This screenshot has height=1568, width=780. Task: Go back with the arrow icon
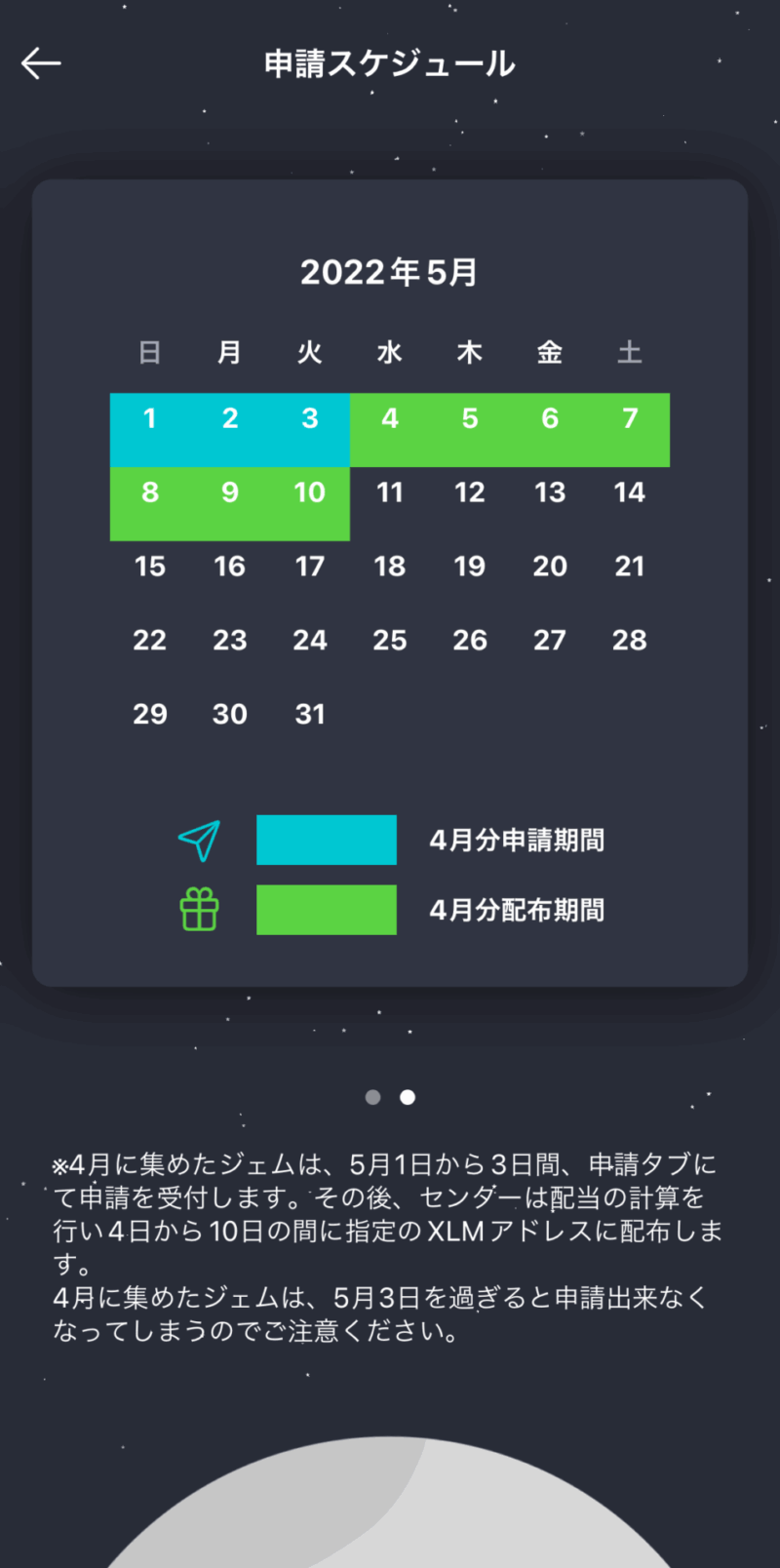pos(41,63)
